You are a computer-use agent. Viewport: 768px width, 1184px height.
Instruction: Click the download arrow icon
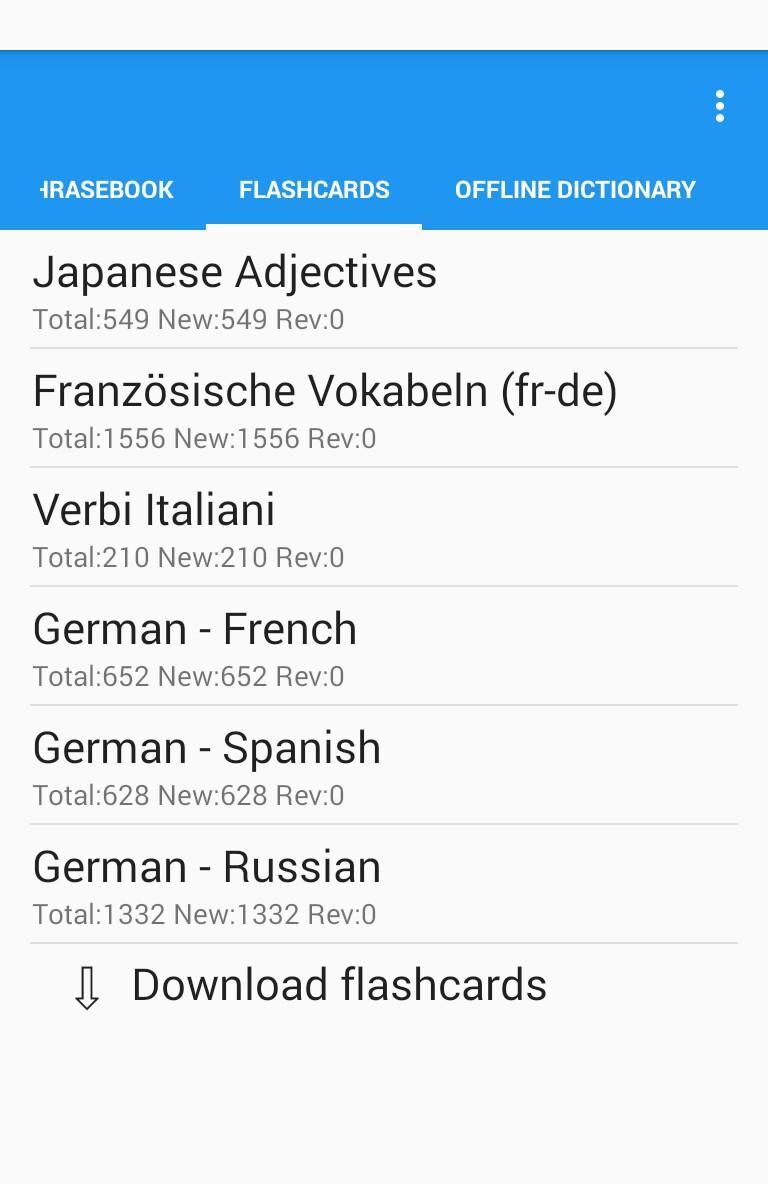85,986
